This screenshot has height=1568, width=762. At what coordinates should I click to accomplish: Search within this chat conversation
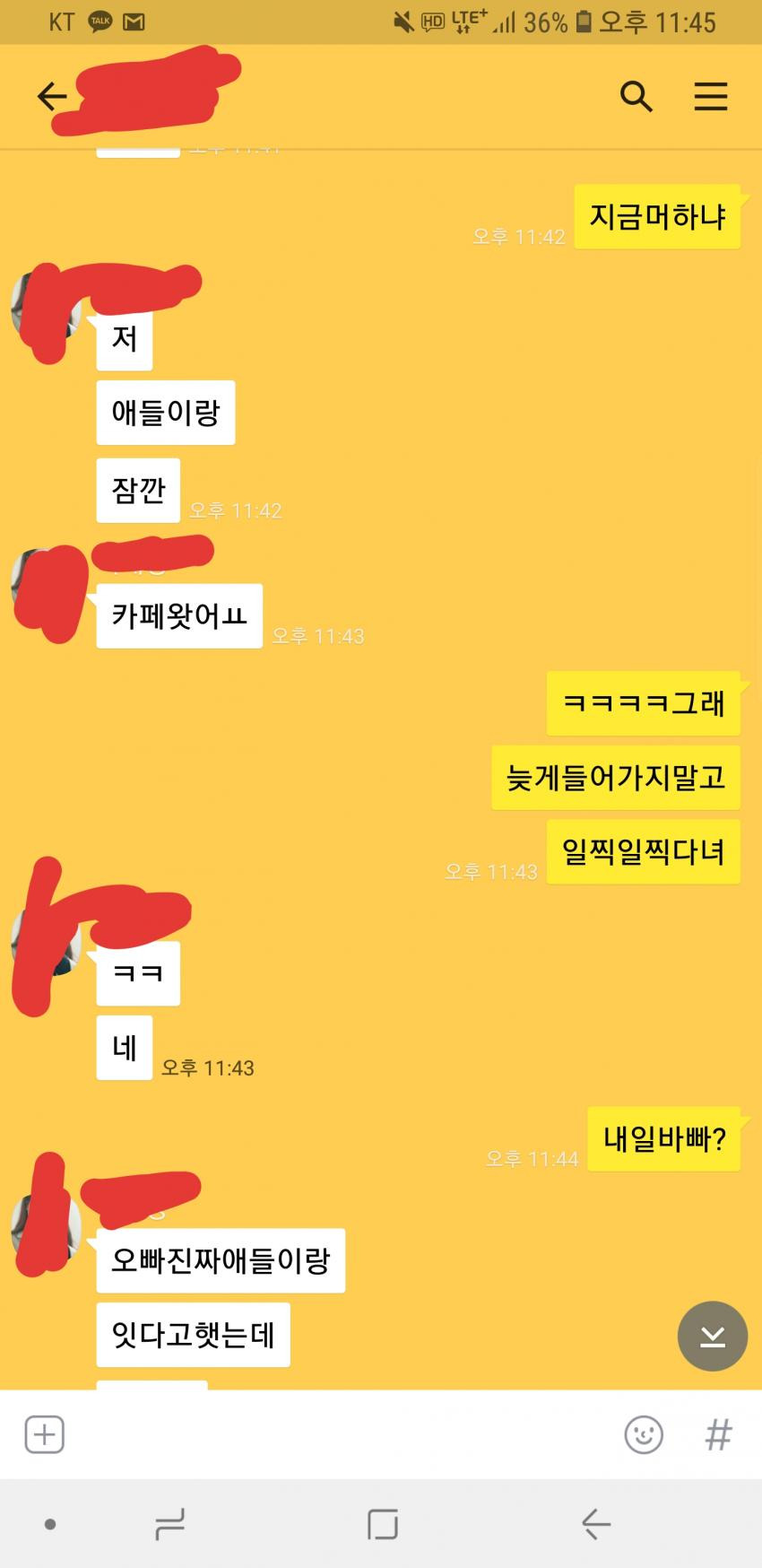636,96
